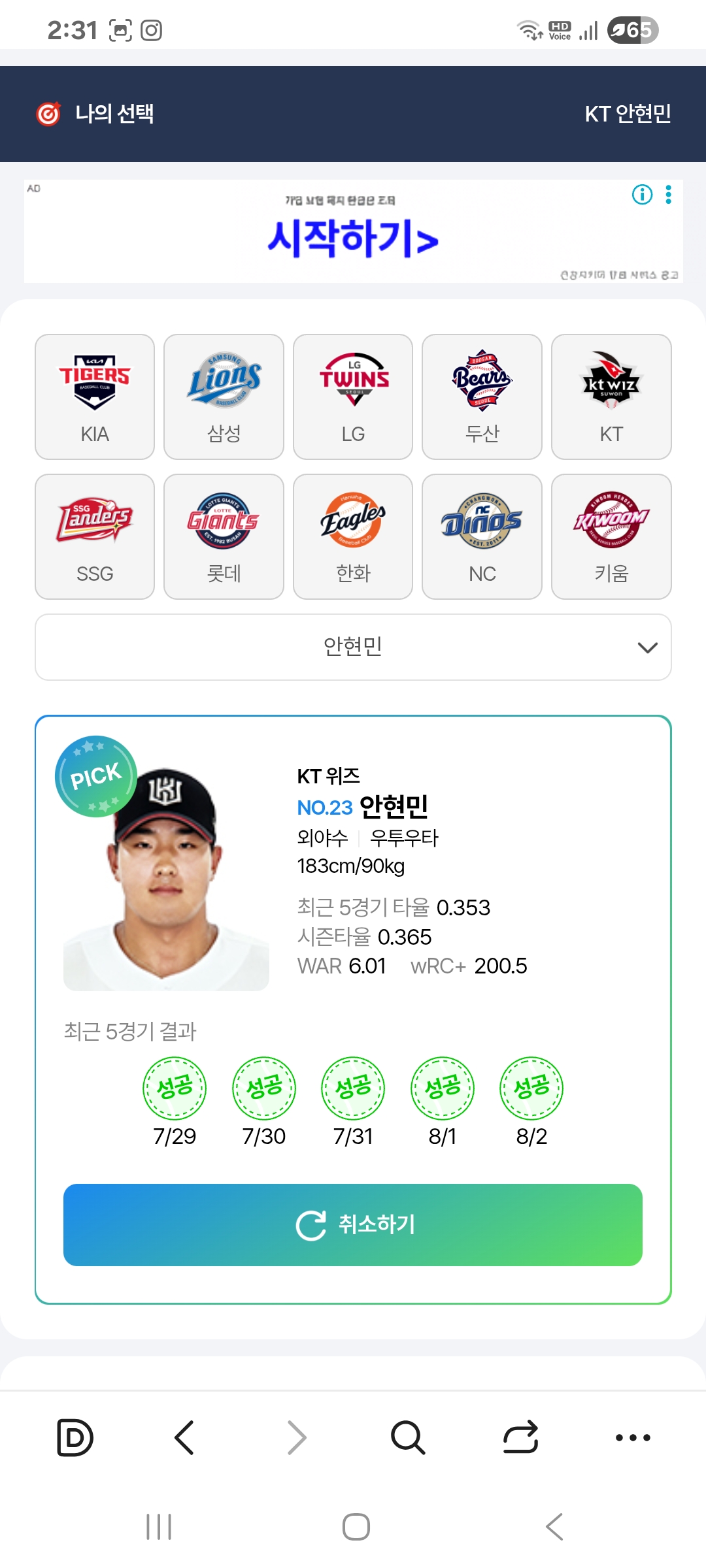This screenshot has height=1568, width=706.
Task: Open the 시작하기 ad banner
Action: [353, 238]
